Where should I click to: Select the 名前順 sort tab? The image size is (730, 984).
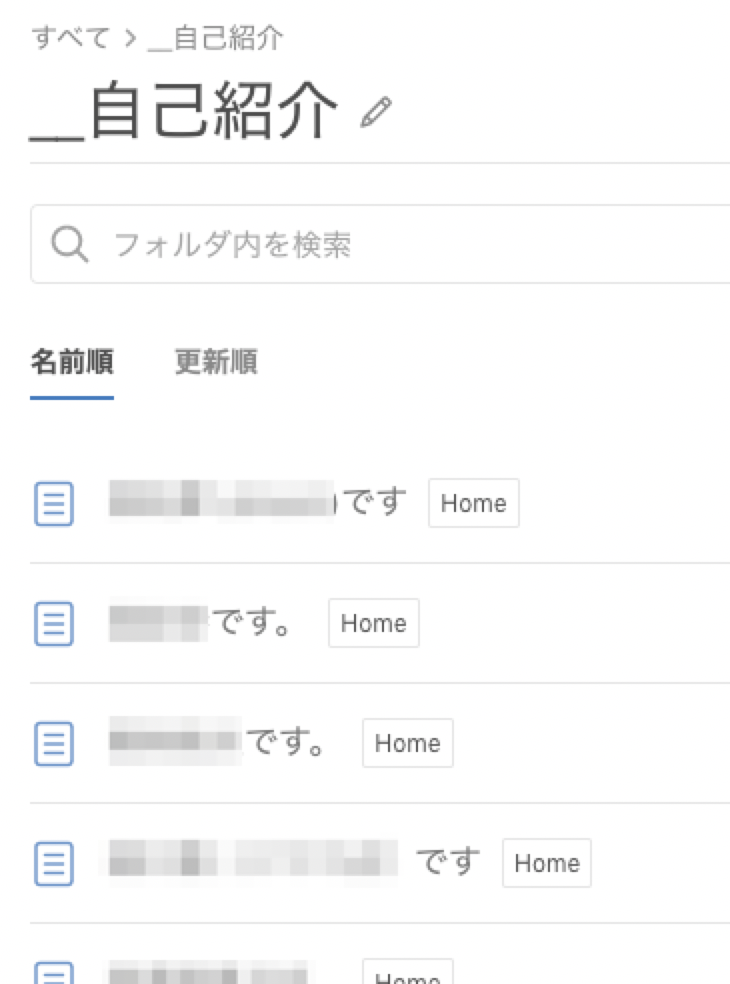pos(72,362)
